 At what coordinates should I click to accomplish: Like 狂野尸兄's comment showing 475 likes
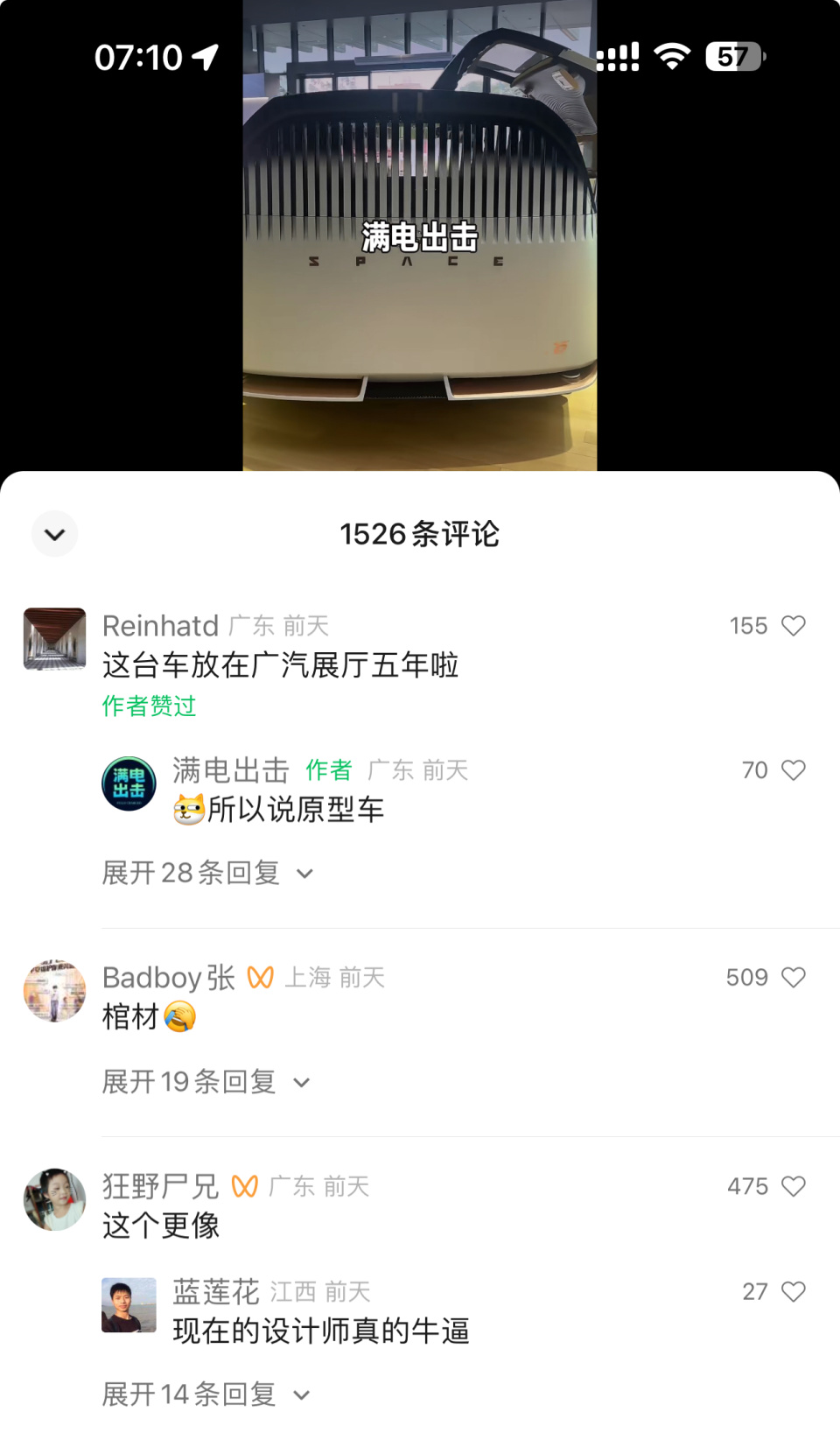click(x=794, y=1186)
